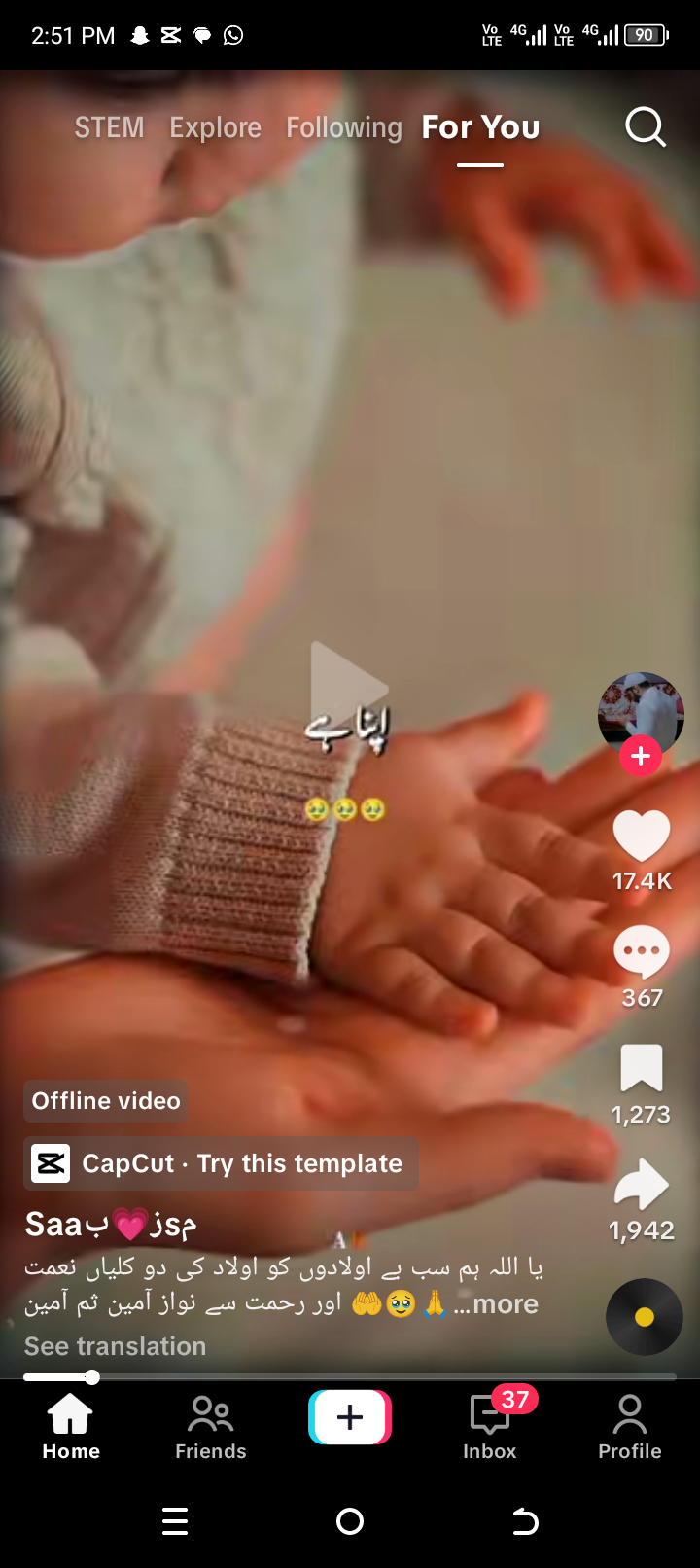The image size is (700, 1568).
Task: Tap See translation under the caption
Action: coord(115,1346)
